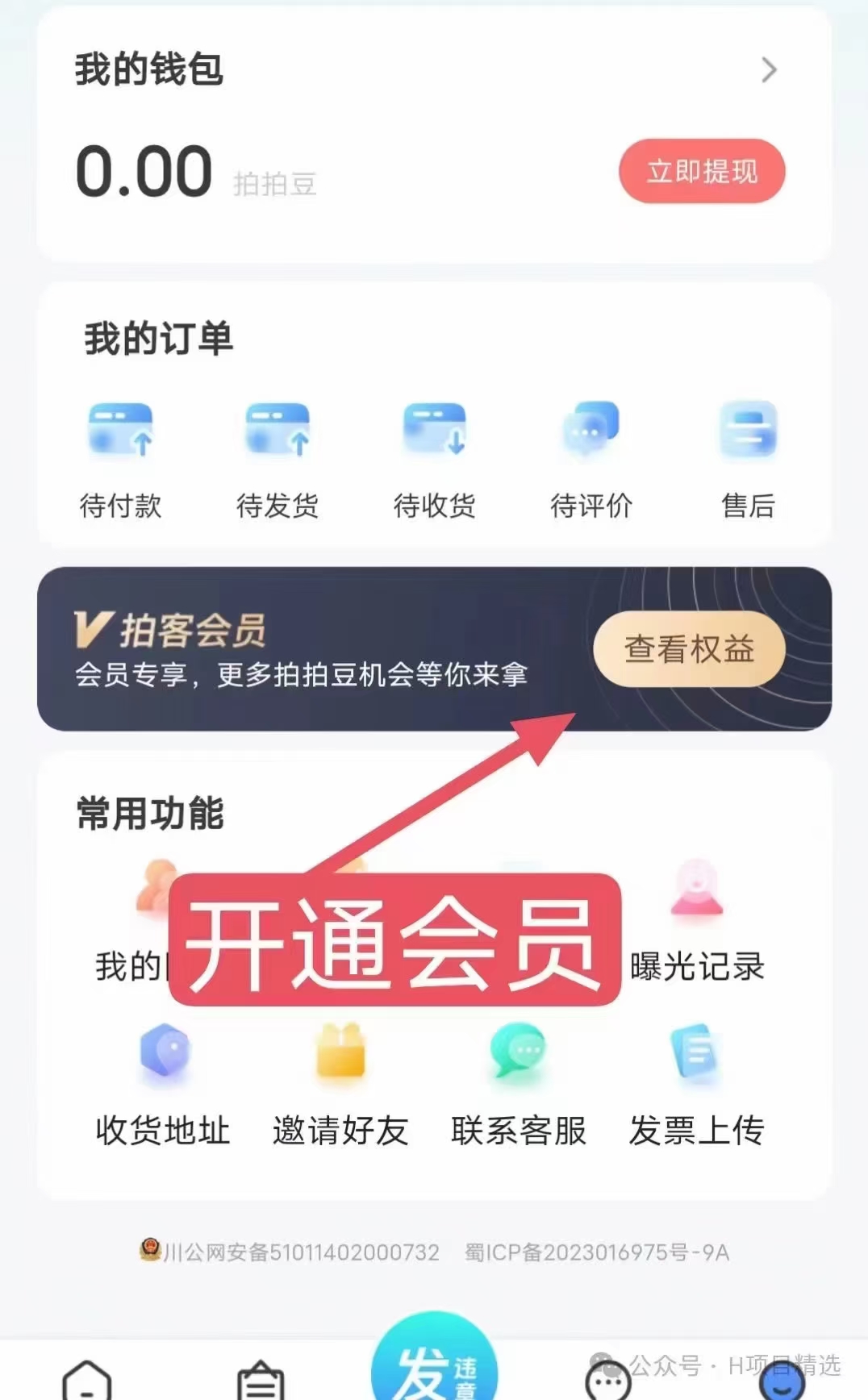Select 邀请好友 to invite friends
The image size is (868, 1400).
pyautogui.click(x=340, y=1085)
